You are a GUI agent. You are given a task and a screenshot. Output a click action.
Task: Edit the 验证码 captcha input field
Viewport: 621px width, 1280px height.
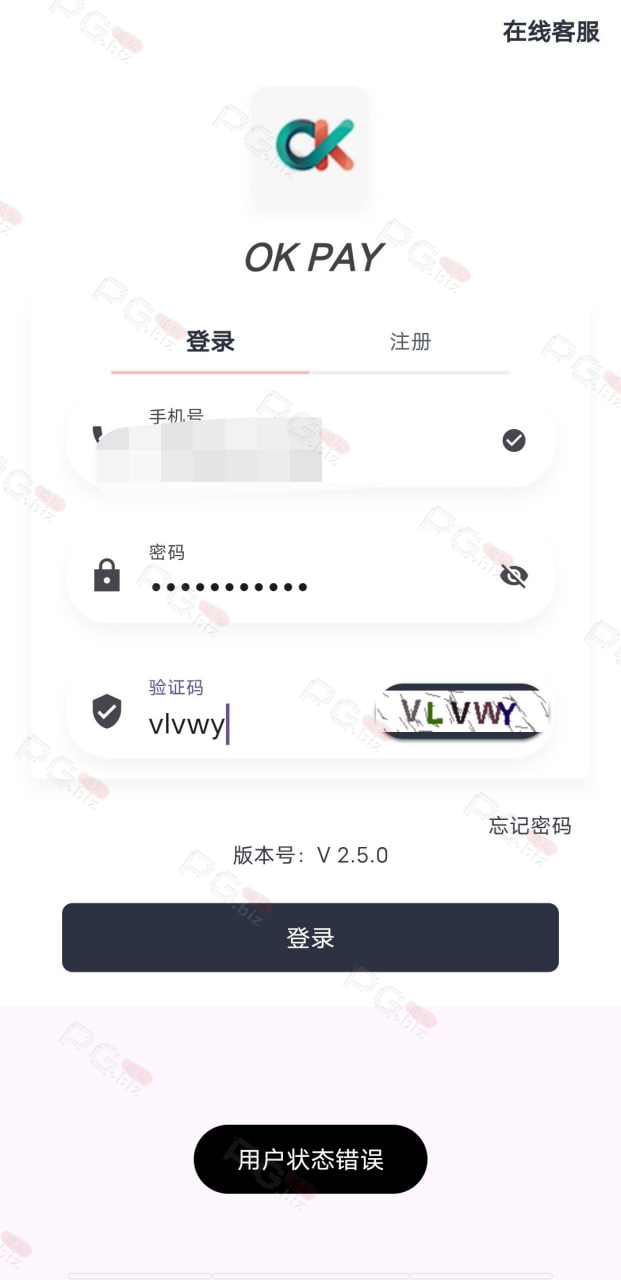[x=260, y=711]
